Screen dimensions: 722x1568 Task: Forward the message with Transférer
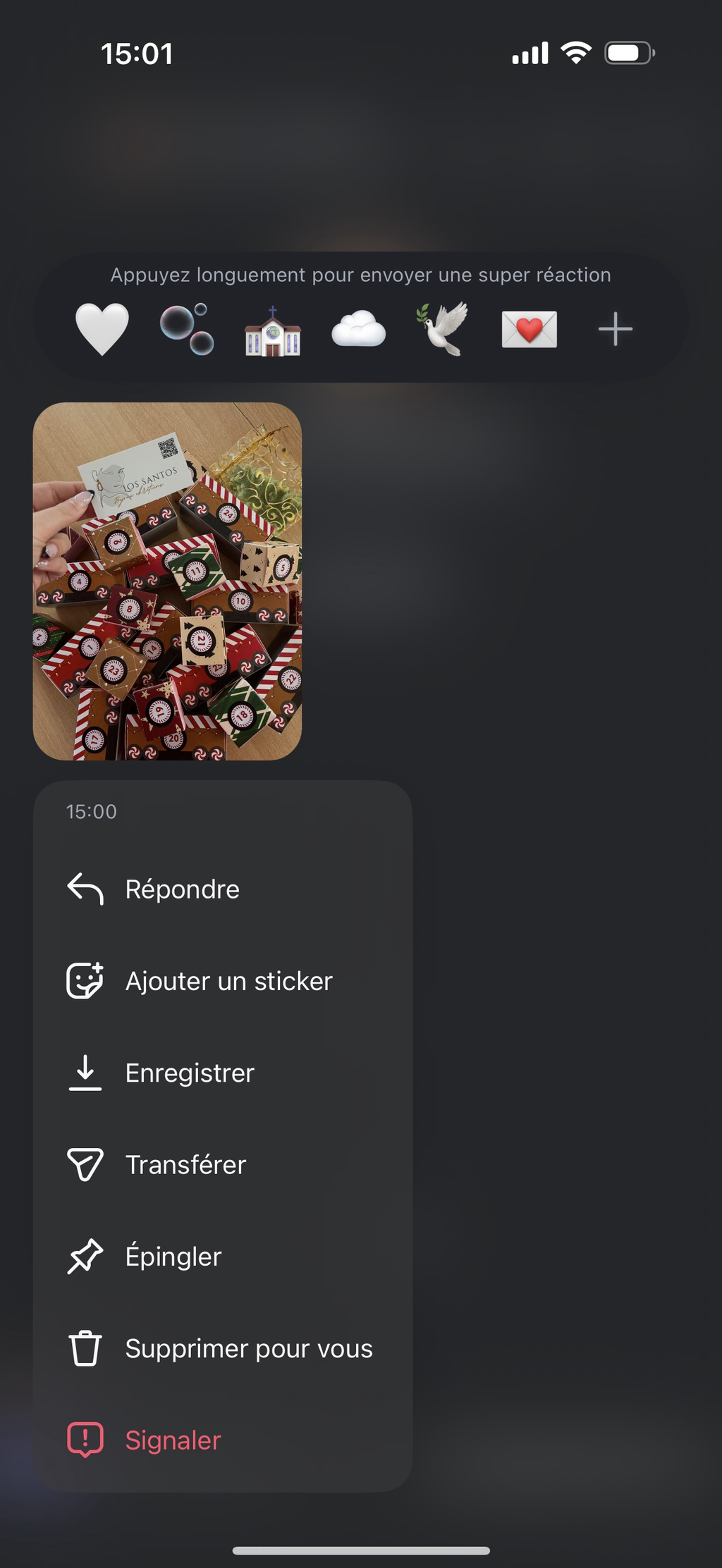coord(185,1164)
